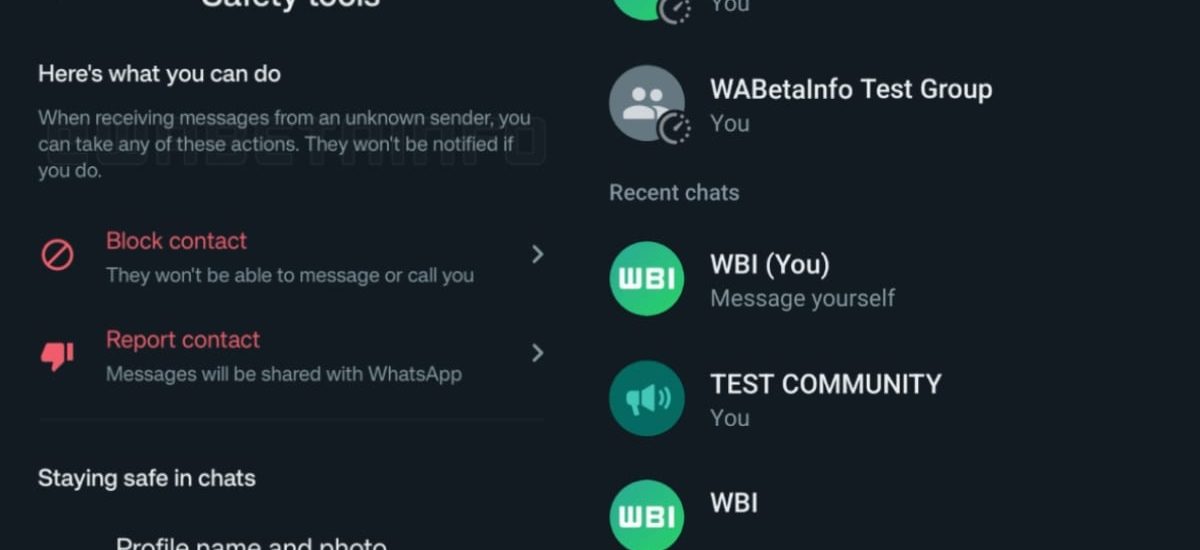
Task: Open WABetaInfo Test Group chat
Action: click(850, 103)
